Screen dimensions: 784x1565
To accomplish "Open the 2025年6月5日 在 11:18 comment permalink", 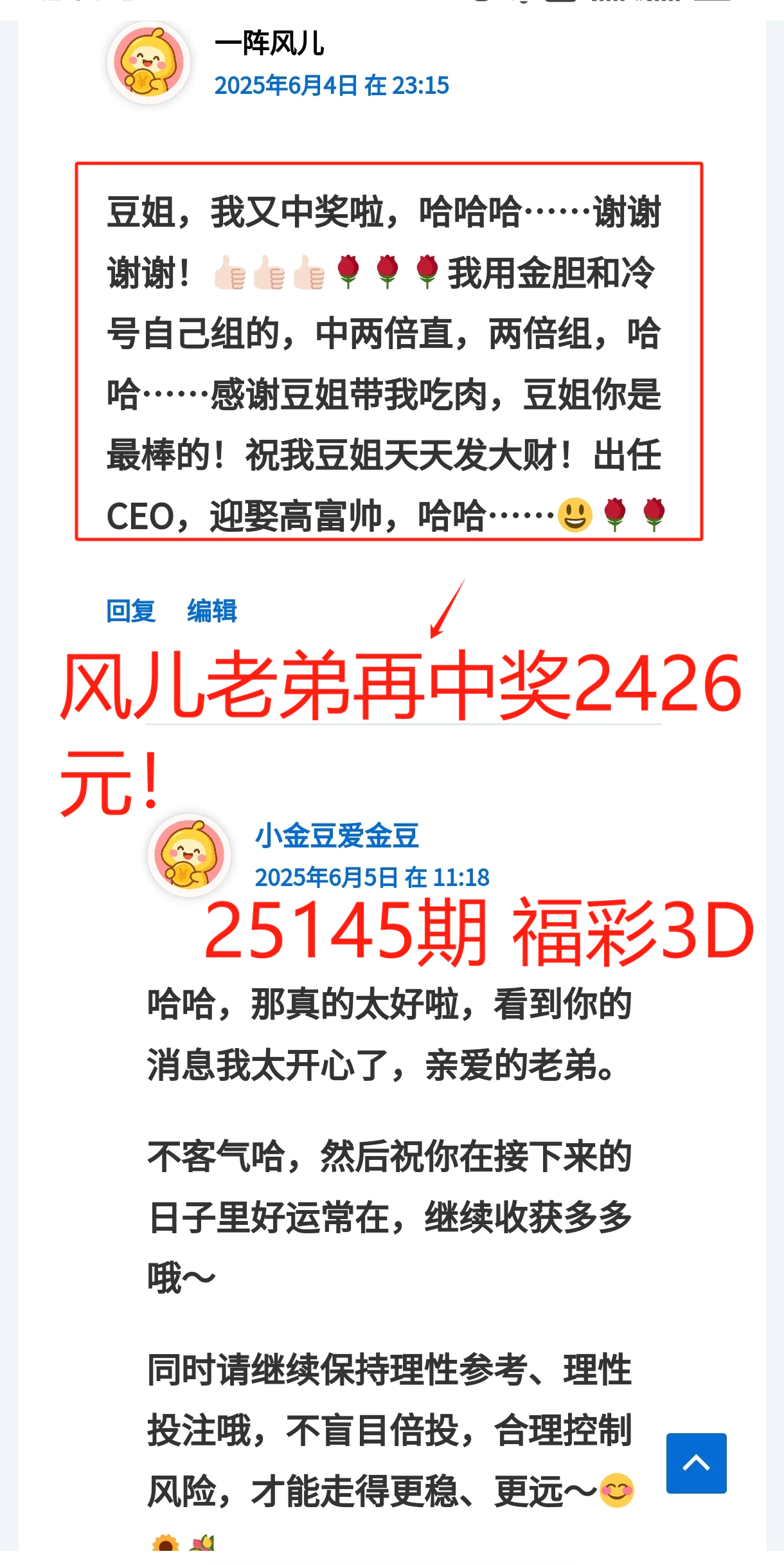I will [x=372, y=878].
